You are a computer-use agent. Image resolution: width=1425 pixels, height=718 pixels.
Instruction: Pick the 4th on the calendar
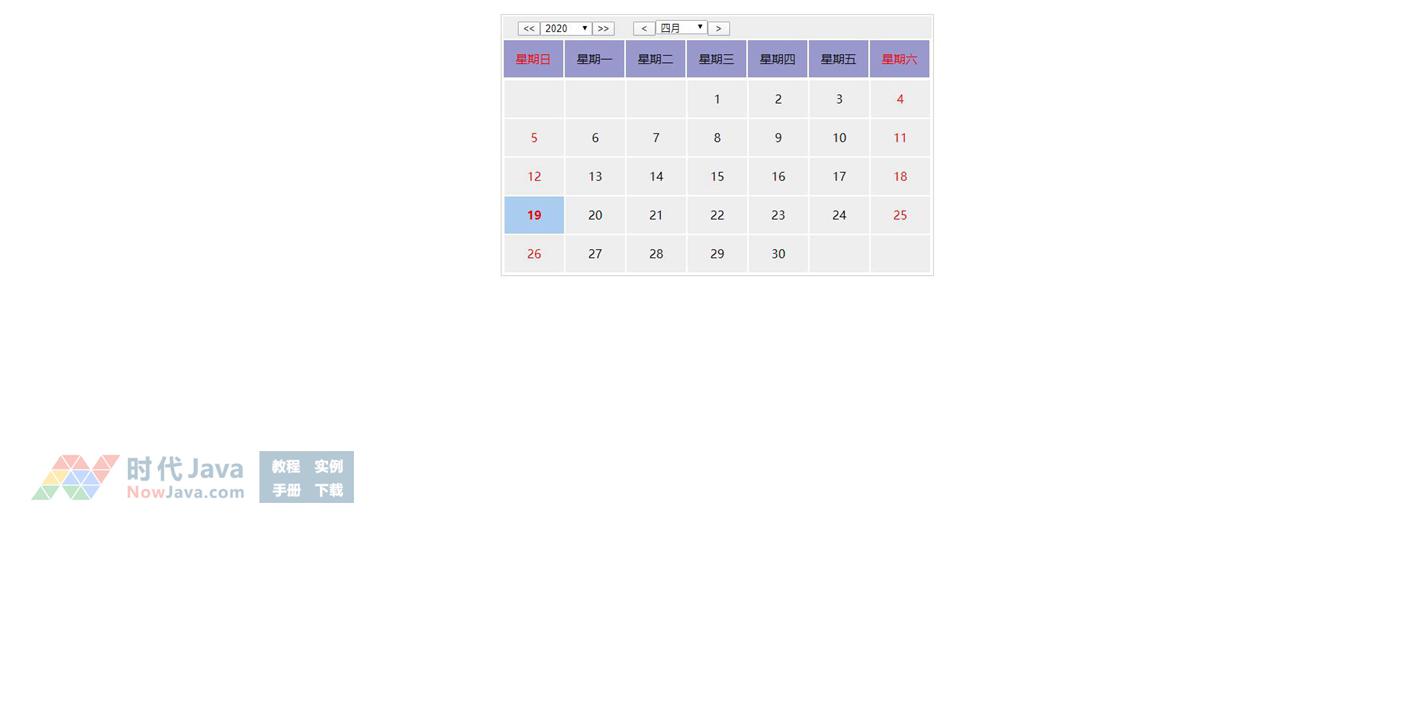900,99
